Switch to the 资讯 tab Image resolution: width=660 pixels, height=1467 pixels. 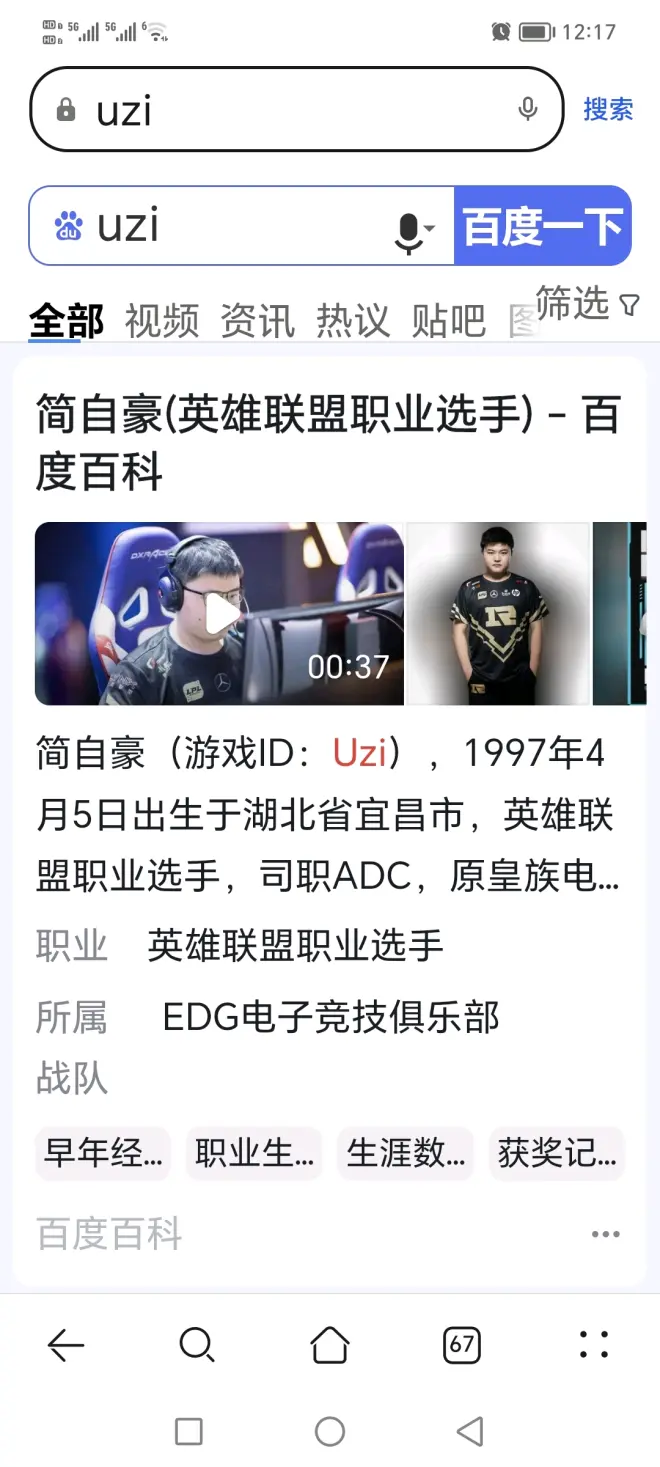(258, 321)
